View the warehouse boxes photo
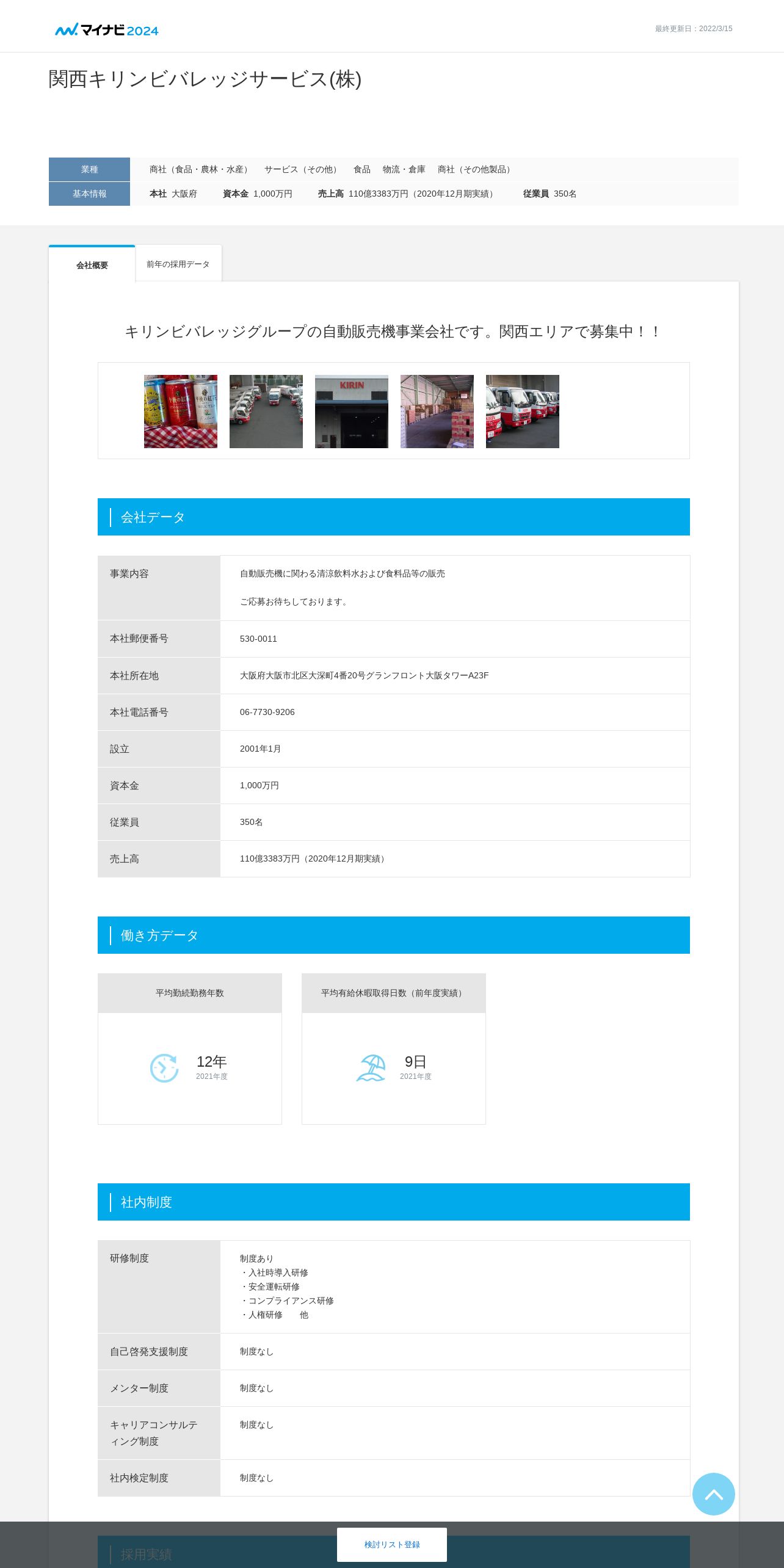Image resolution: width=784 pixels, height=1568 pixels. [x=437, y=412]
